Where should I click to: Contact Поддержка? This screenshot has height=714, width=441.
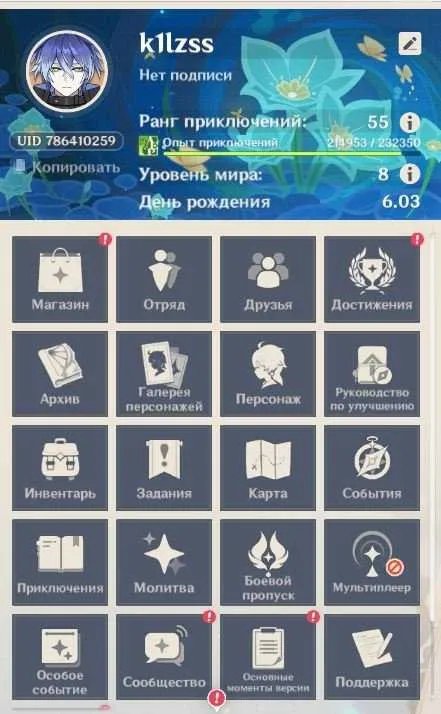click(x=372, y=657)
